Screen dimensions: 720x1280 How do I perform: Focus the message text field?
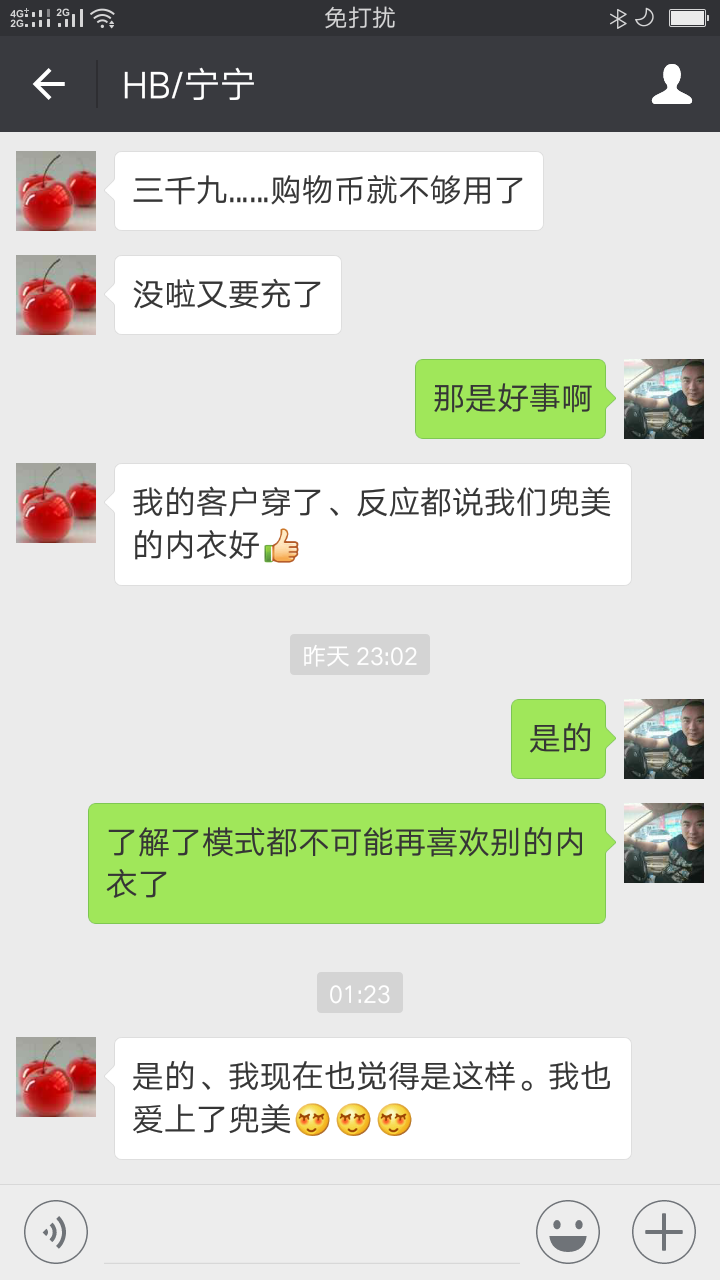click(x=312, y=1234)
